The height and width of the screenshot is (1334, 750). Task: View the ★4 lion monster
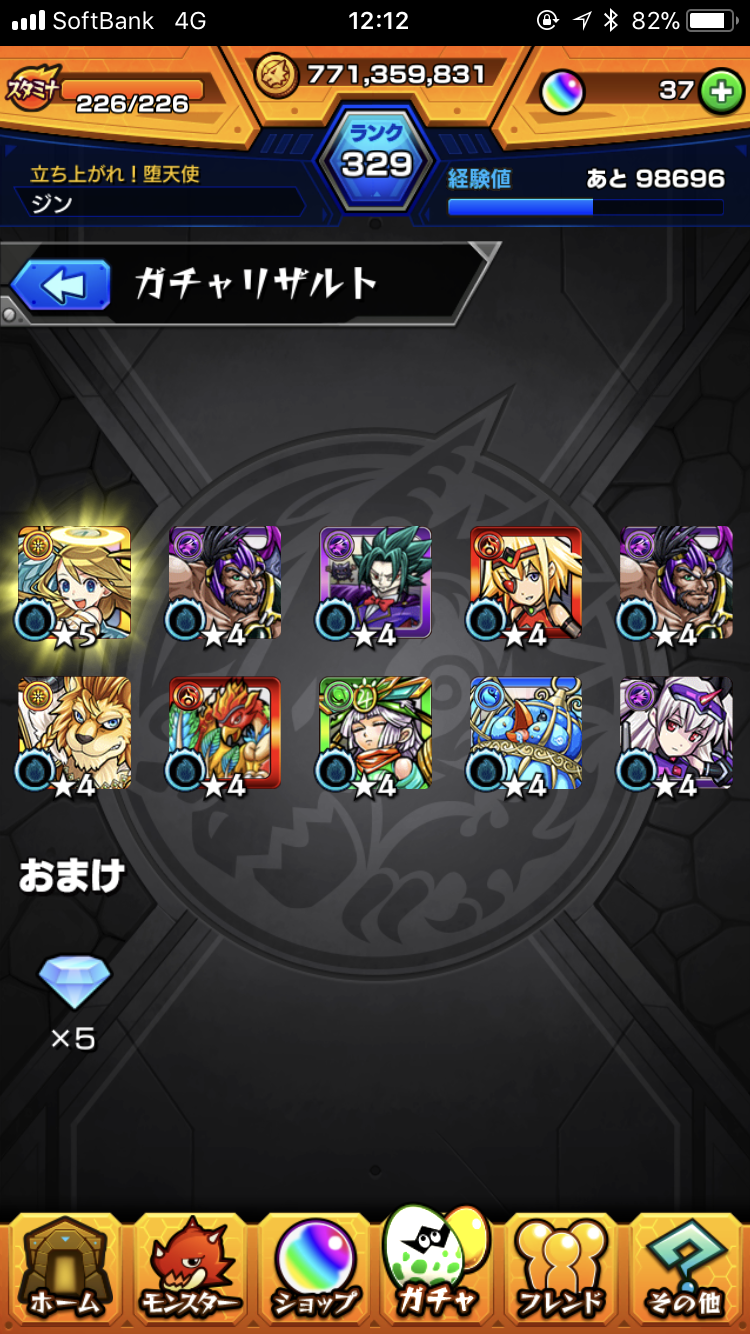tap(74, 733)
